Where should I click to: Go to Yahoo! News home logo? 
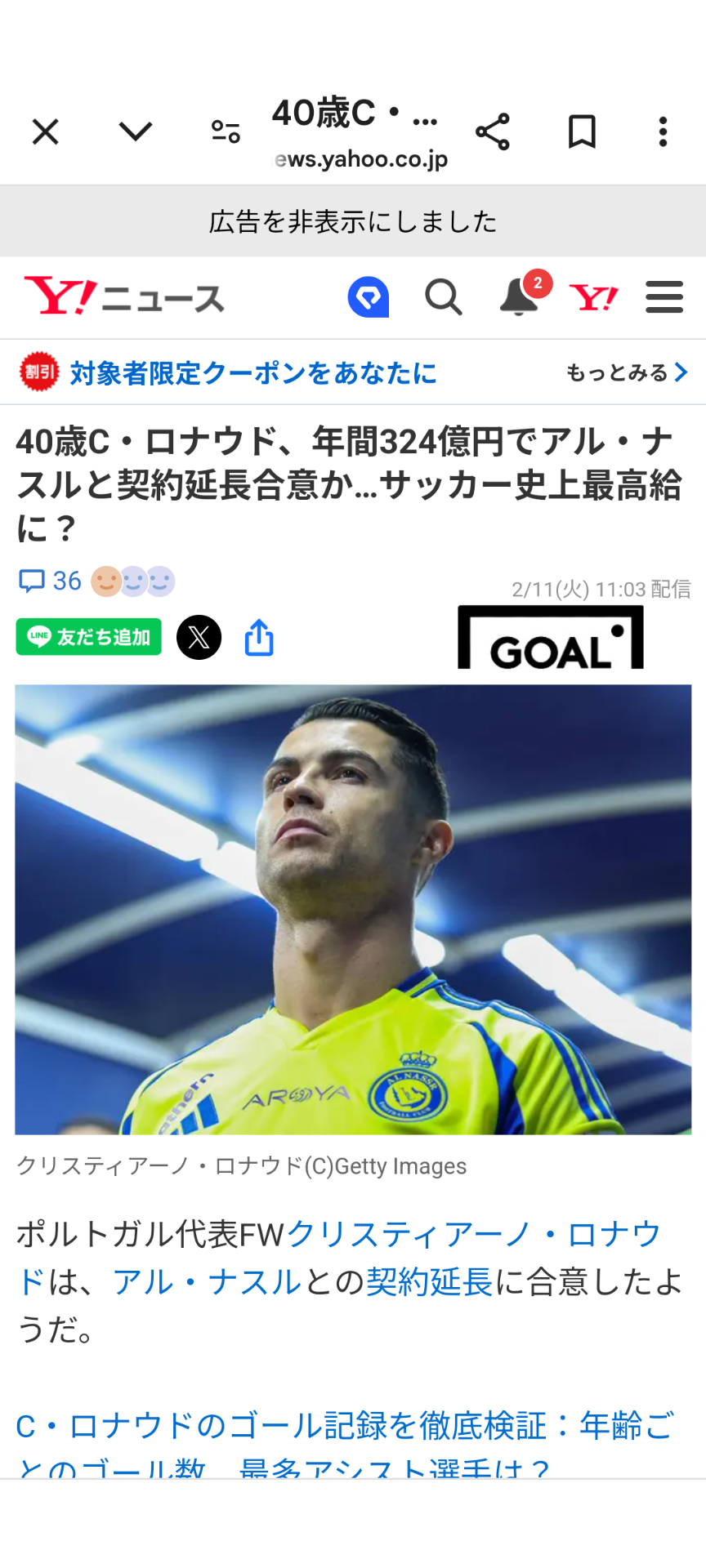[124, 296]
